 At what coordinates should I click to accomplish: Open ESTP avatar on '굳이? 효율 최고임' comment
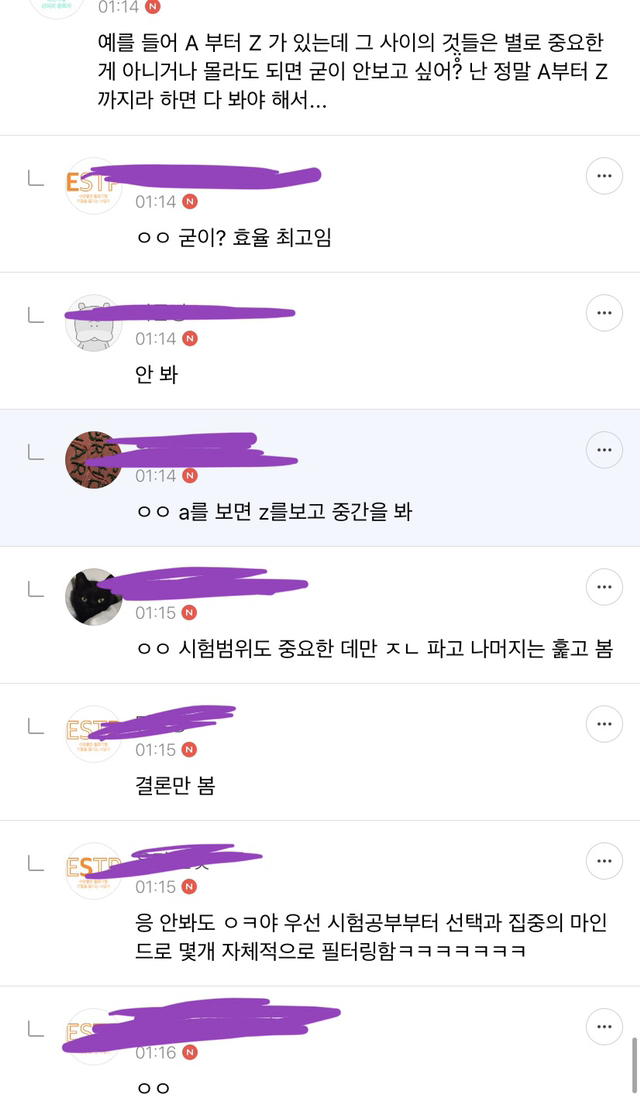[93, 185]
